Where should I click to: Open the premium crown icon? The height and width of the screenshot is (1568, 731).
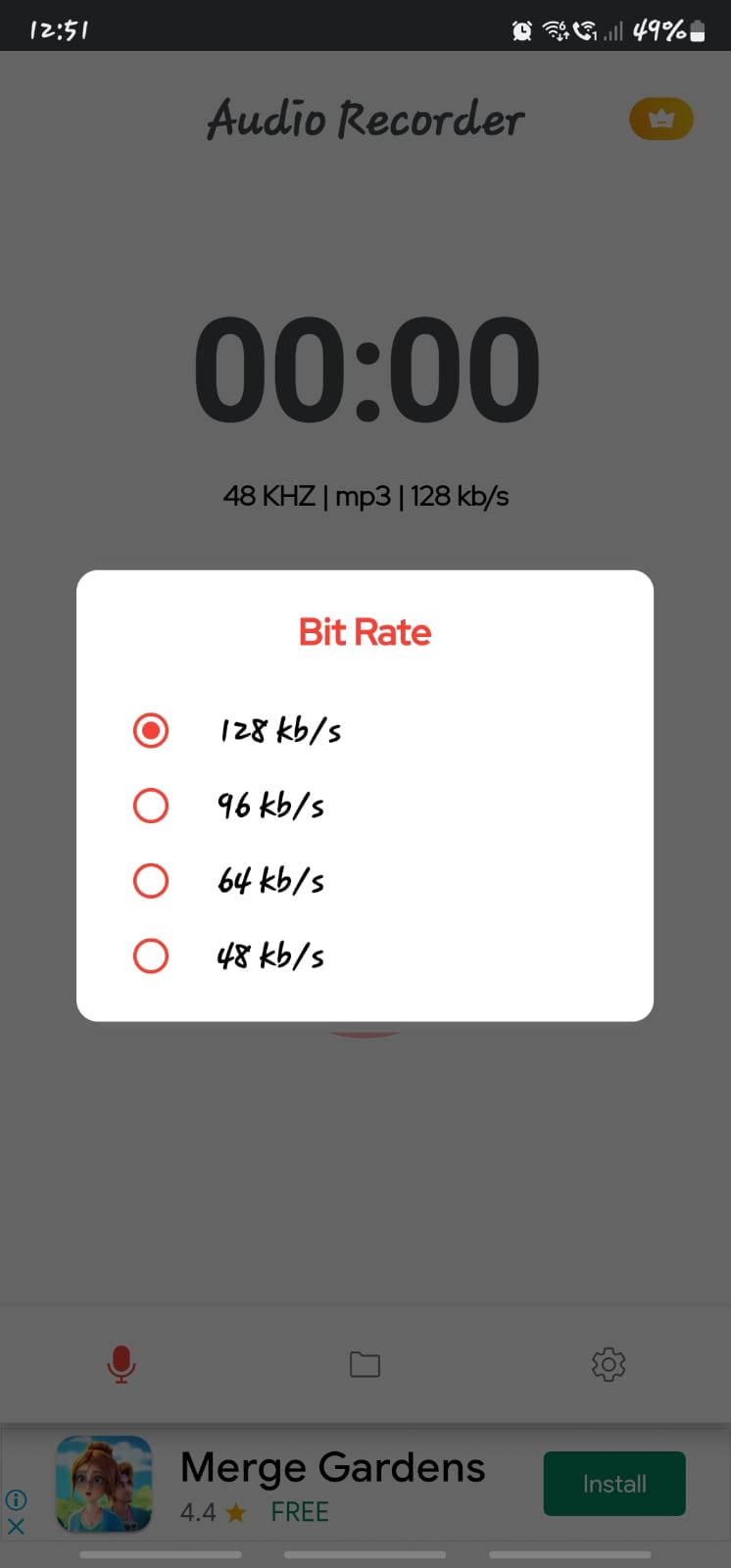(x=661, y=120)
